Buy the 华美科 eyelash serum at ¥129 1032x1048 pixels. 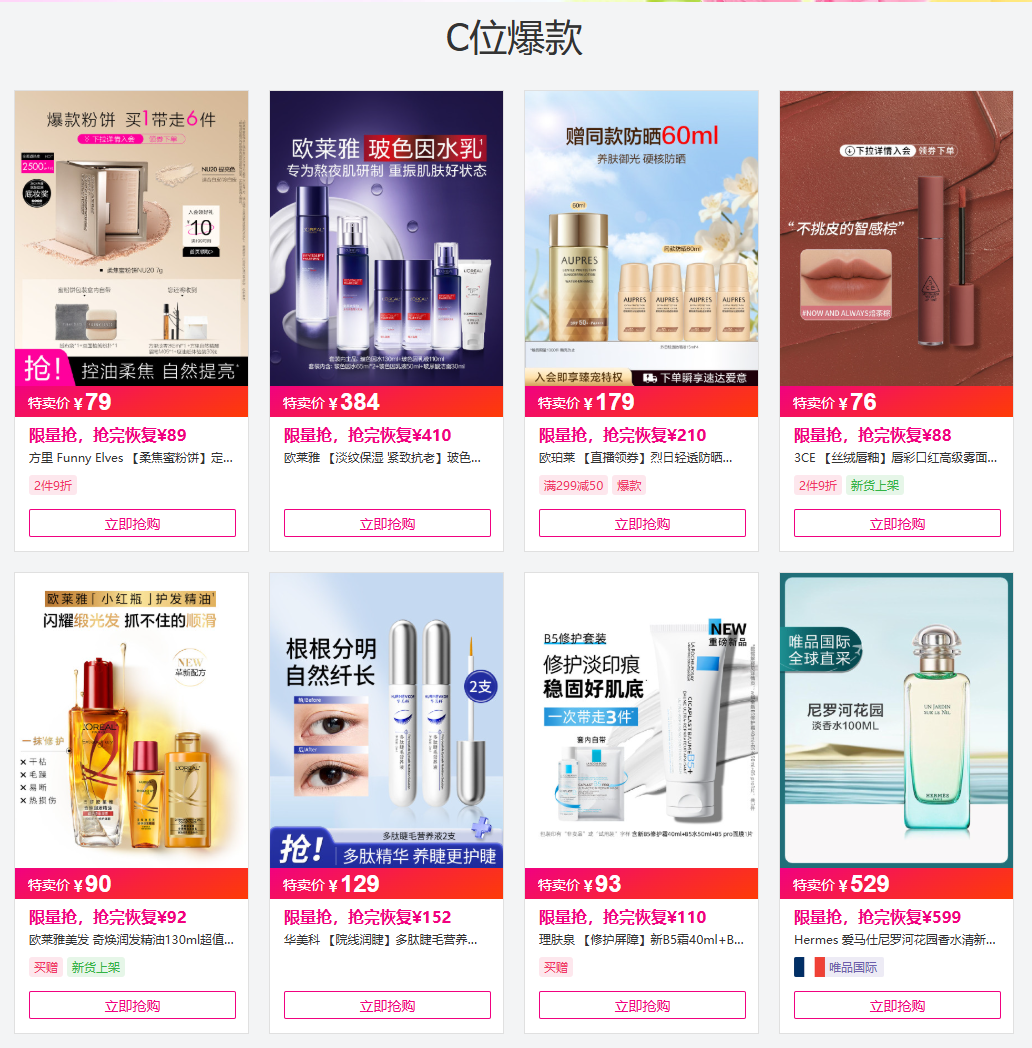tap(387, 1005)
